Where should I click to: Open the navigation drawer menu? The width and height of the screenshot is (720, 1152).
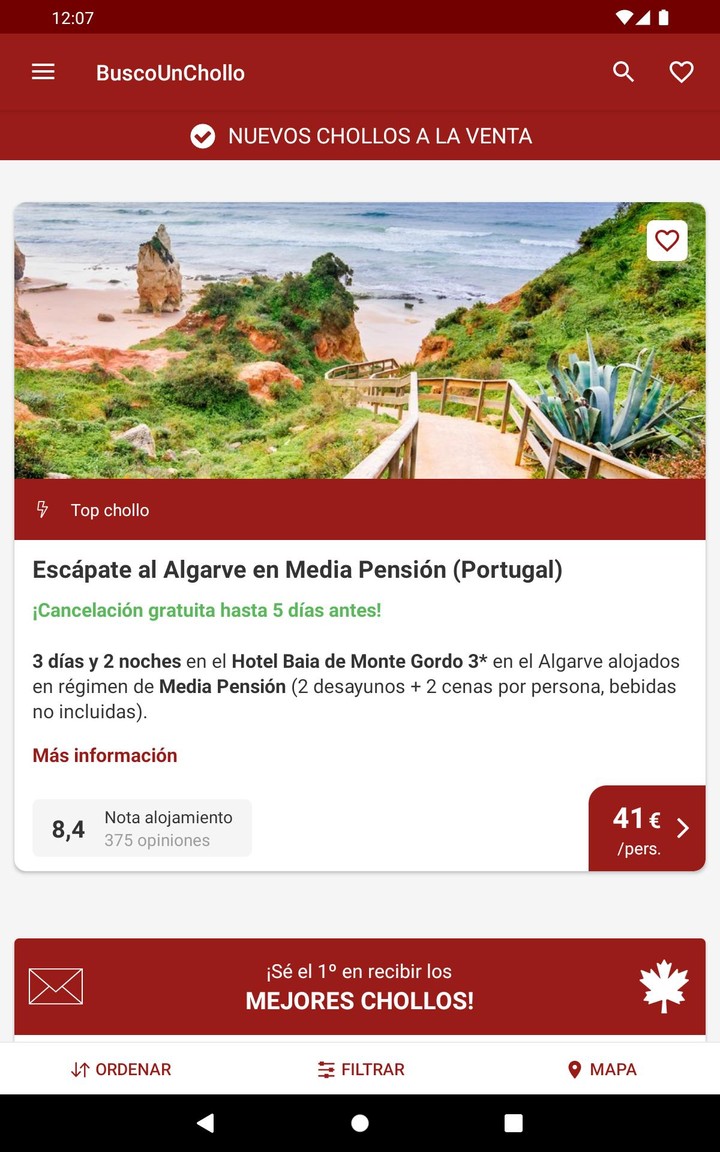click(x=42, y=71)
